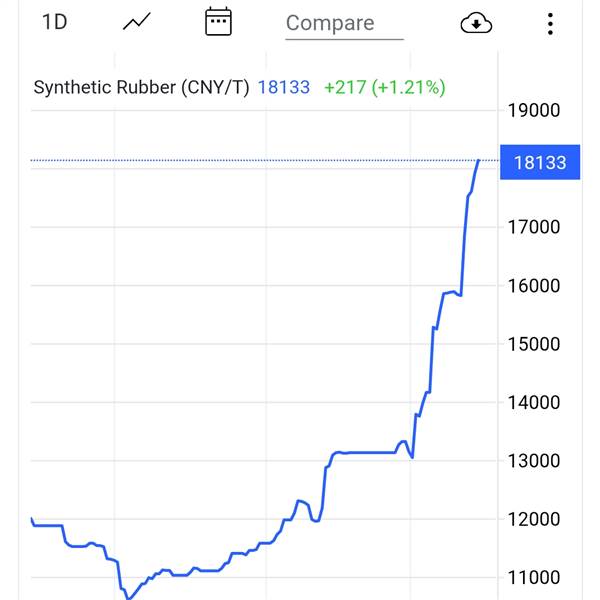
Task: Change the chart type via line icon
Action: (x=137, y=21)
